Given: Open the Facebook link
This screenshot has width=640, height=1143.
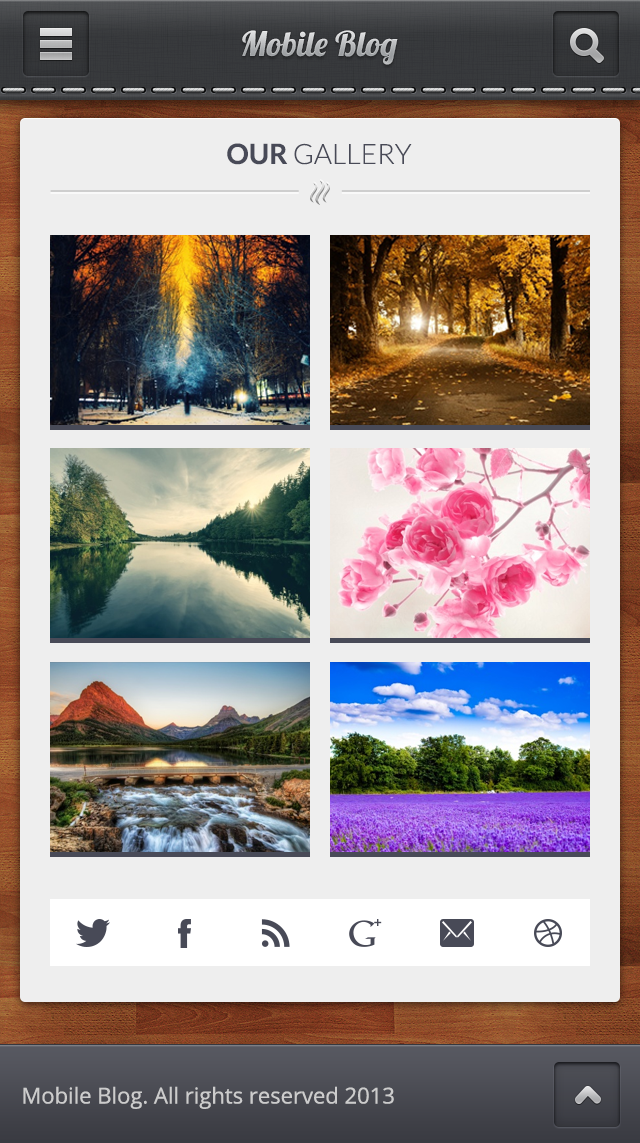Looking at the screenshot, I should coord(184,933).
